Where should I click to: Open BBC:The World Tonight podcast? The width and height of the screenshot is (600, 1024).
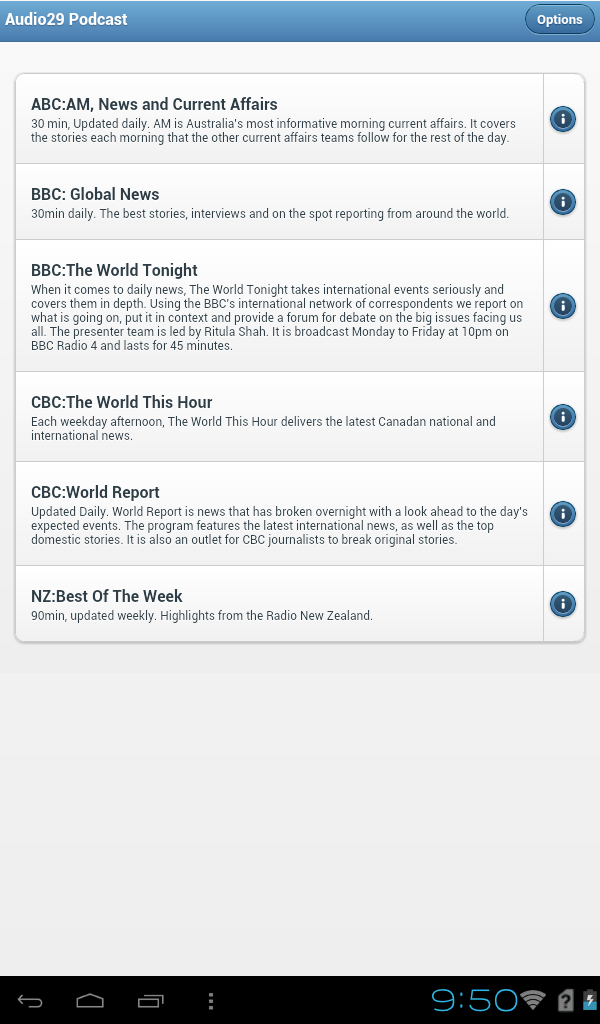[280, 306]
